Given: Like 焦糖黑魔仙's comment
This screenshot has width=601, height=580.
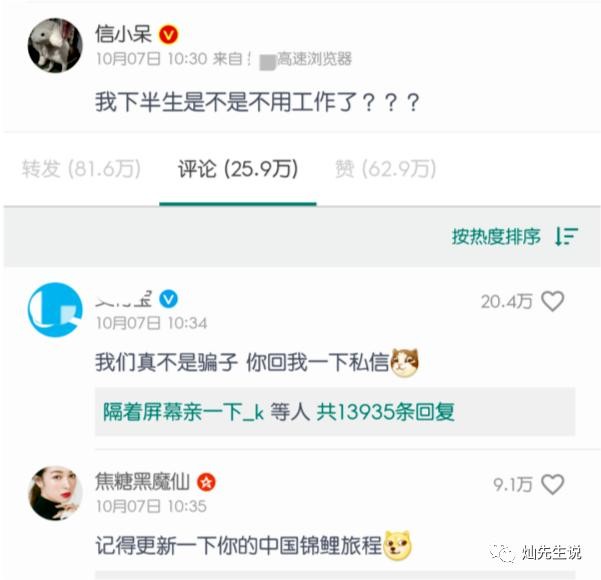Looking at the screenshot, I should click(x=552, y=484).
